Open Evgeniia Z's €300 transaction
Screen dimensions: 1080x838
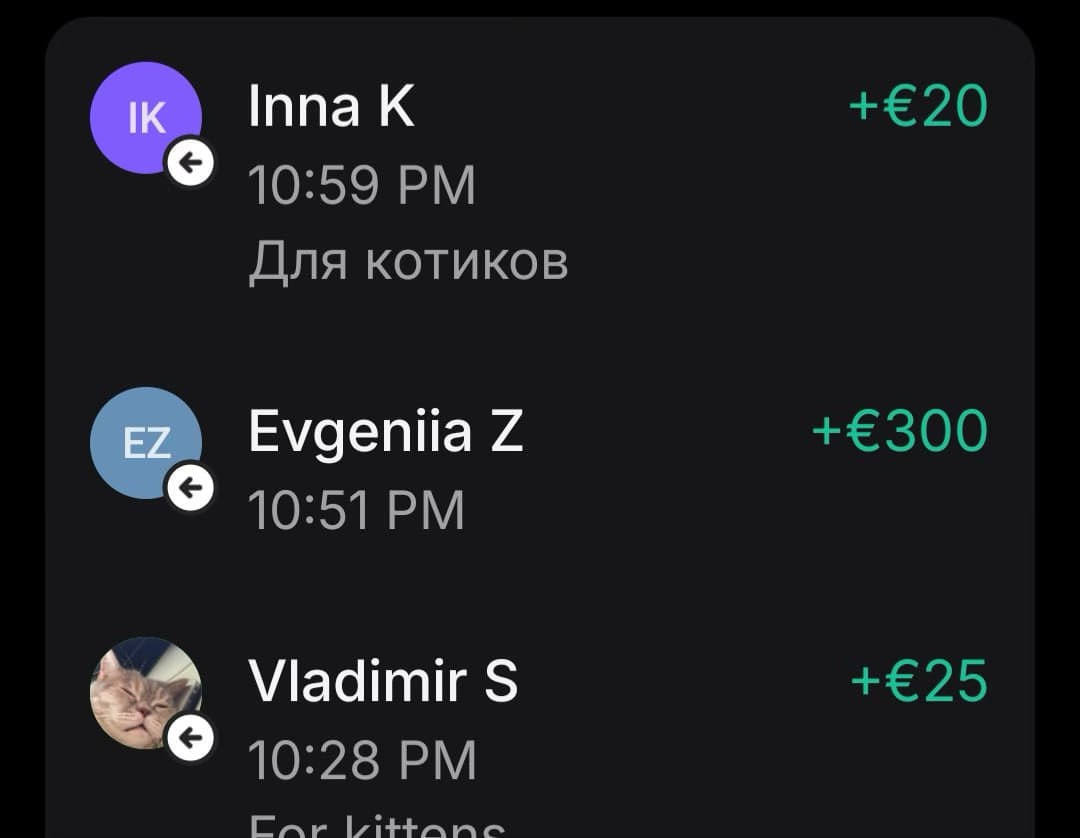(x=540, y=468)
